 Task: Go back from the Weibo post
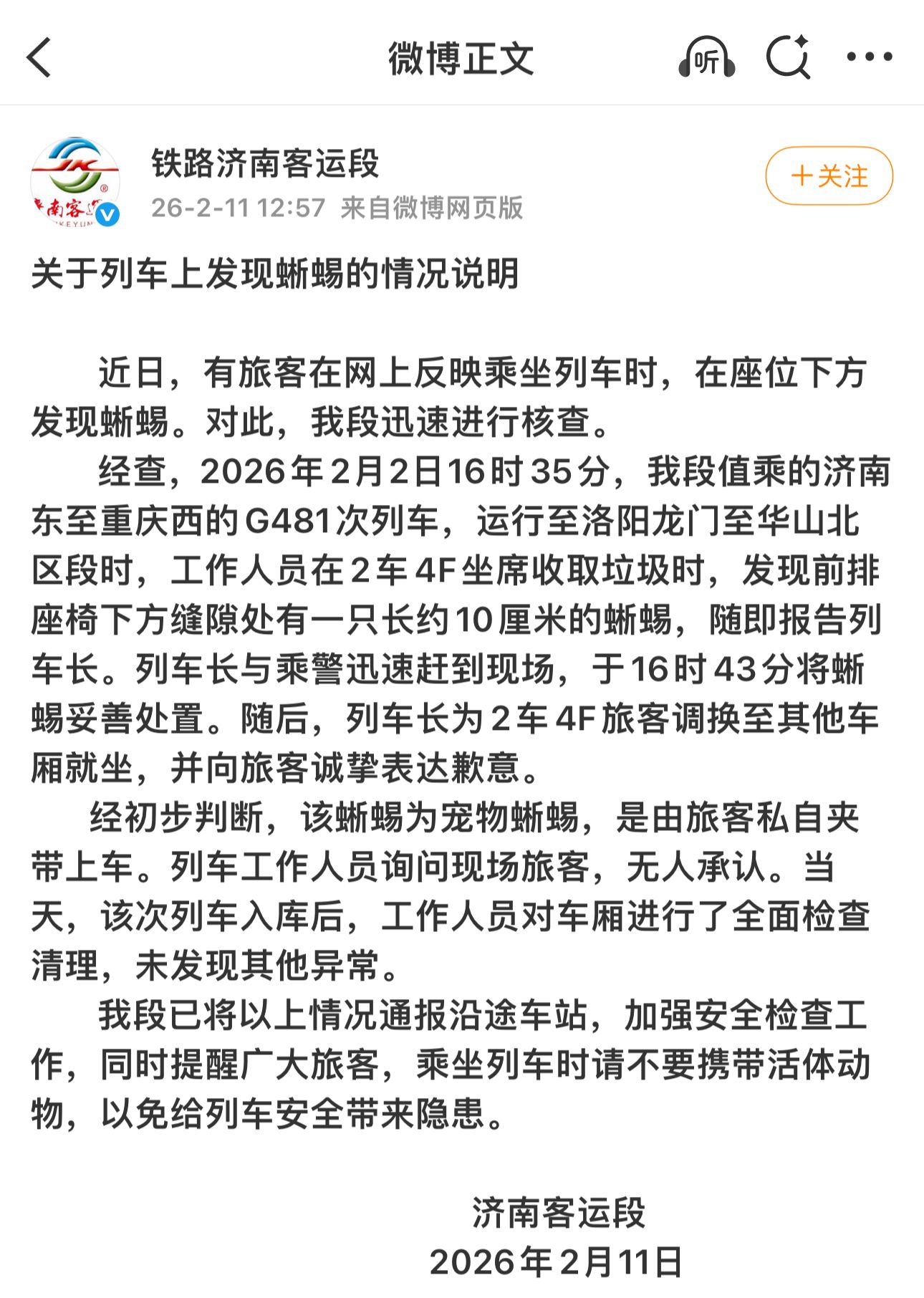click(40, 57)
